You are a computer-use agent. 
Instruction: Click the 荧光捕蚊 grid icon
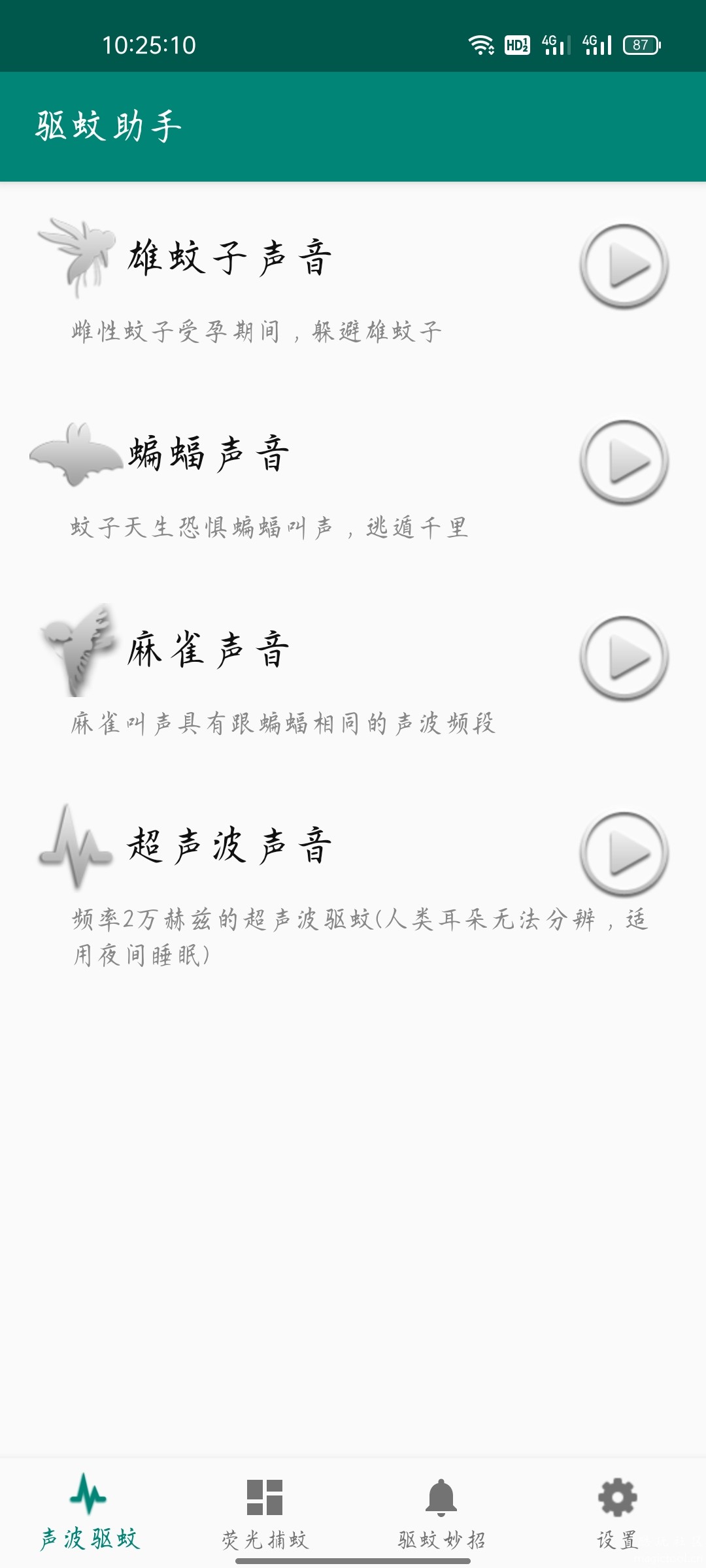[x=263, y=1490]
